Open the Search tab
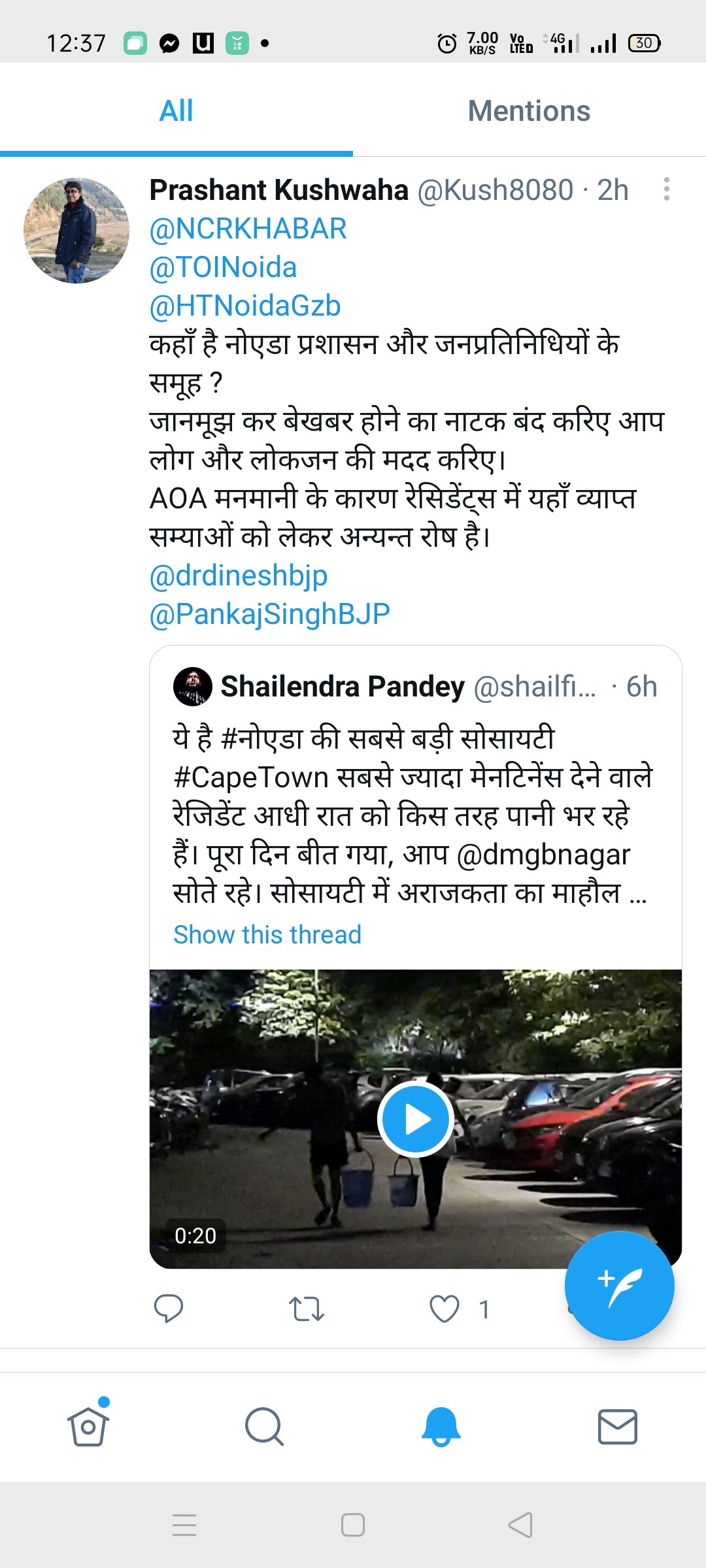 coord(265,1426)
